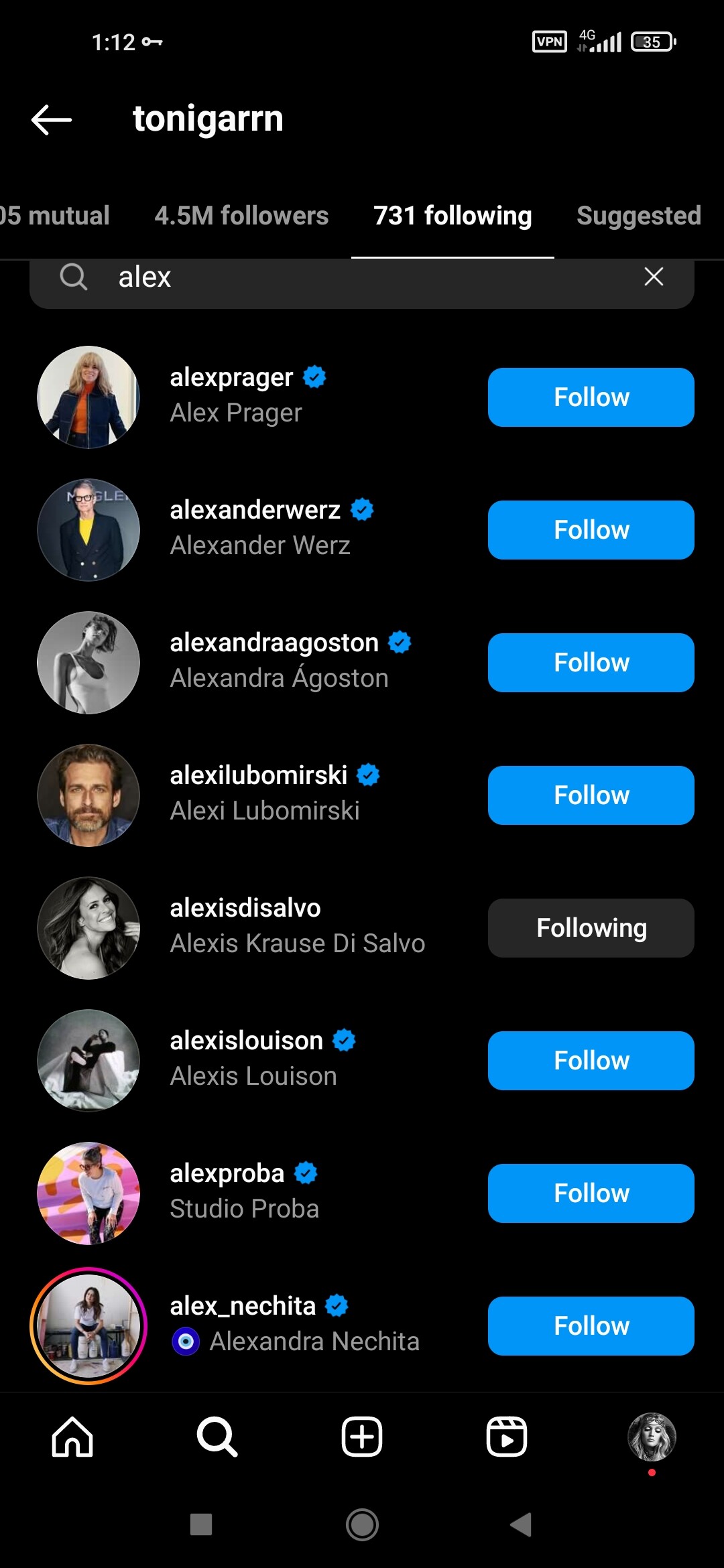Follow alexprager
Viewport: 724px width, 1568px height.
pyautogui.click(x=591, y=397)
